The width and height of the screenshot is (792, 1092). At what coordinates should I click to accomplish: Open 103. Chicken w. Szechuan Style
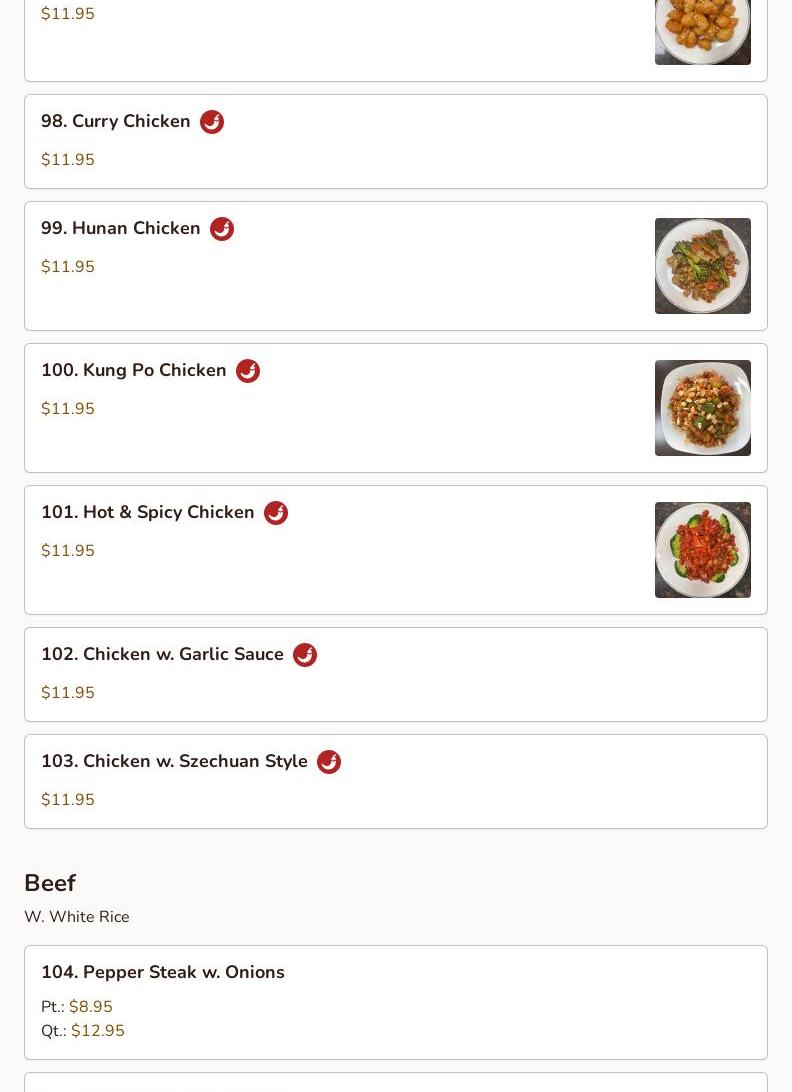coord(174,762)
